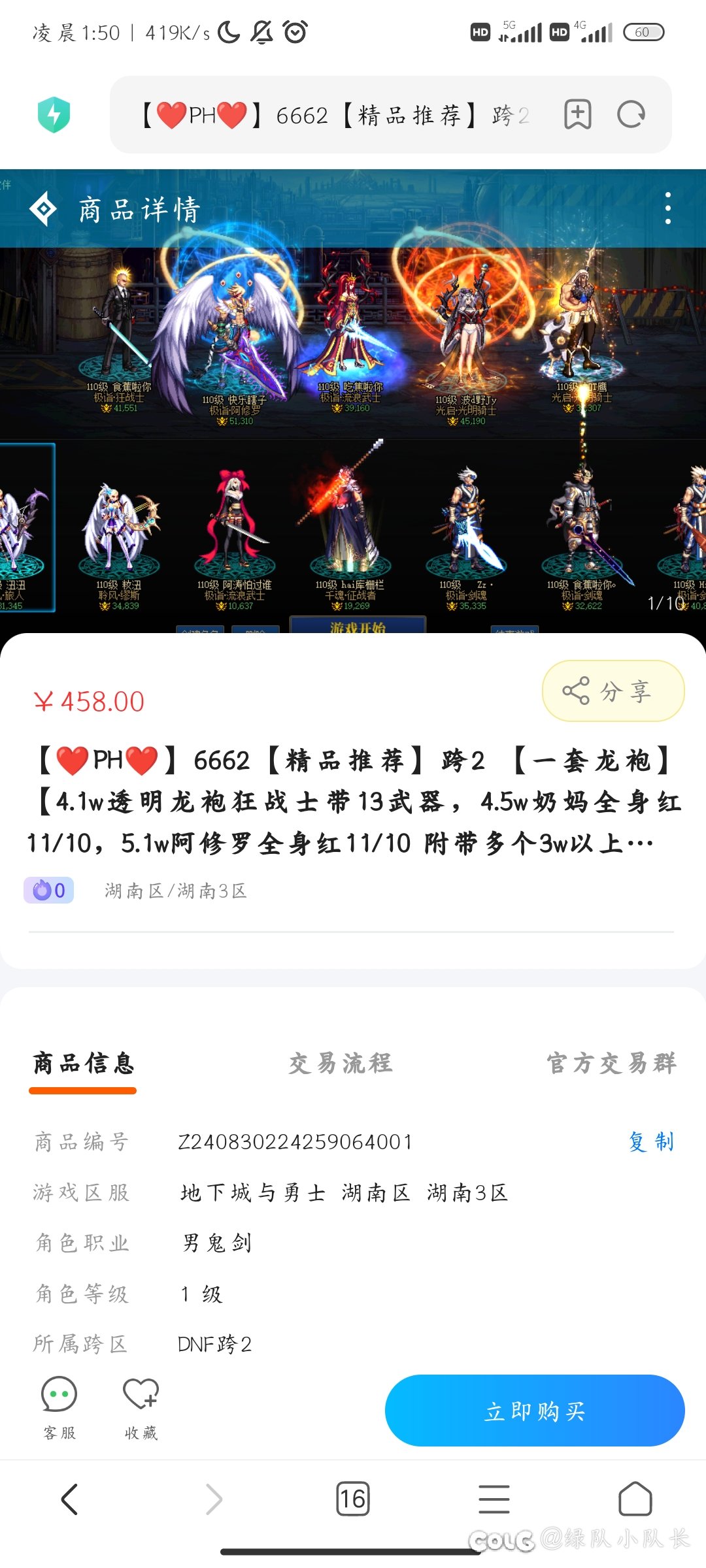Add this page to bookmarks
706x1568 pixels.
click(578, 115)
